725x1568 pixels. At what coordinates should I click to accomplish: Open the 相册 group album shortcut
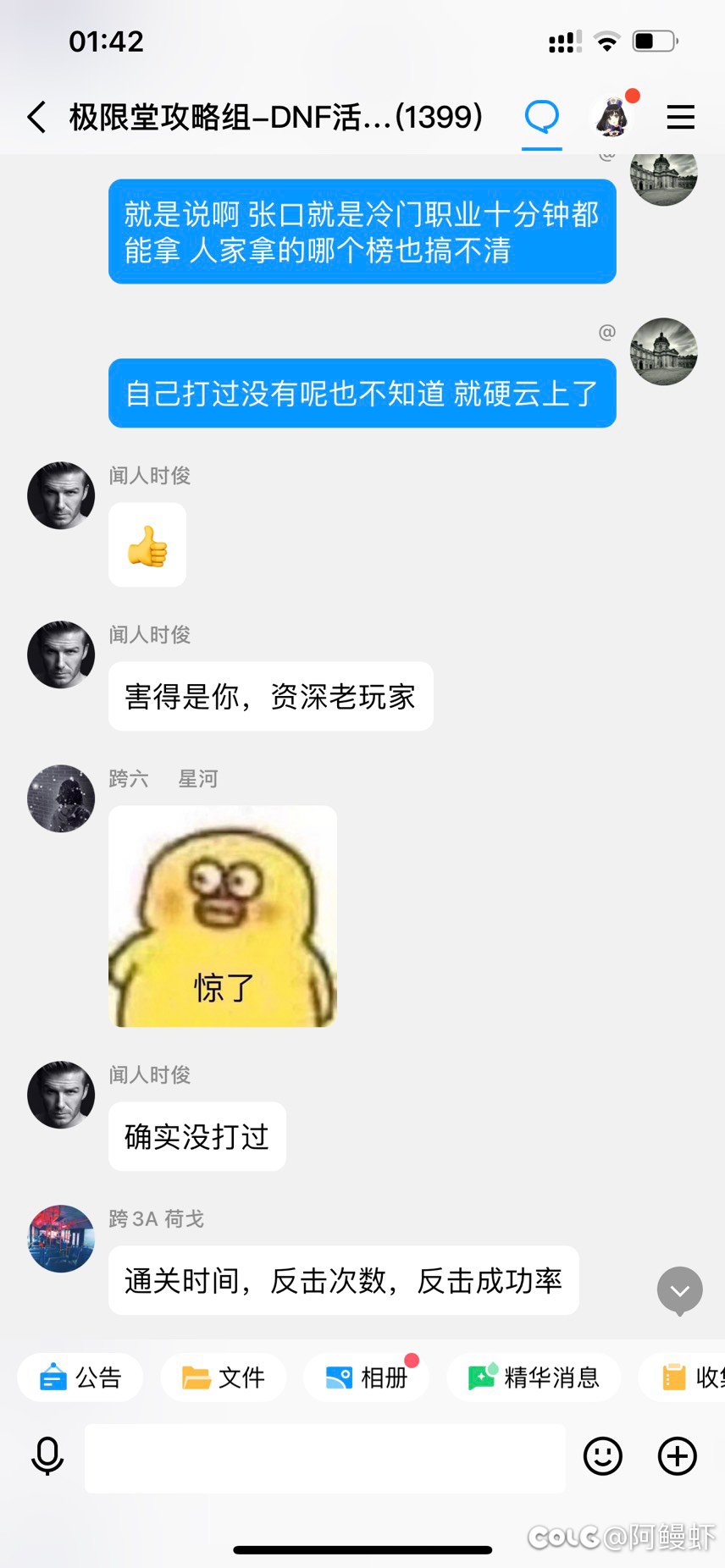pyautogui.click(x=367, y=1378)
